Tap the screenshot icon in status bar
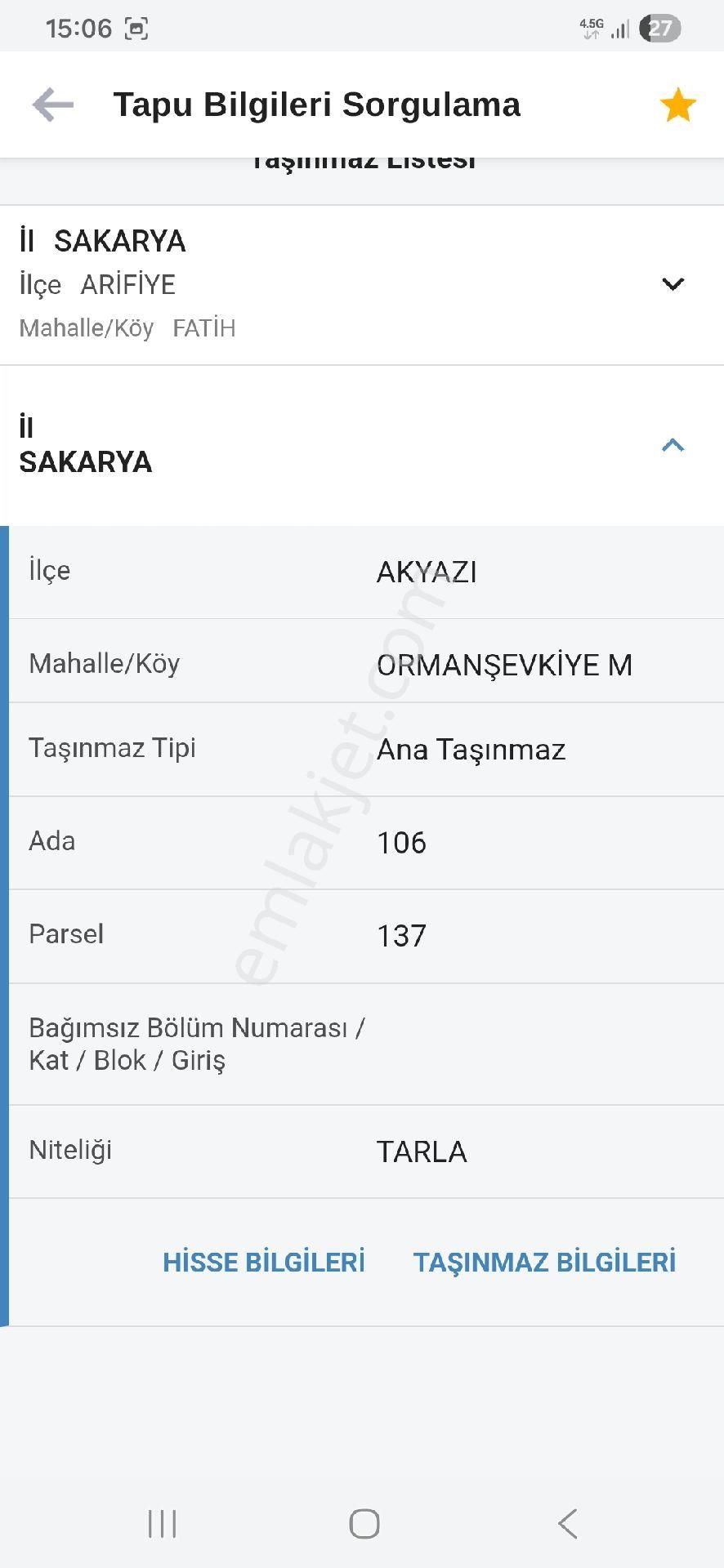Image resolution: width=724 pixels, height=1568 pixels. [x=135, y=27]
